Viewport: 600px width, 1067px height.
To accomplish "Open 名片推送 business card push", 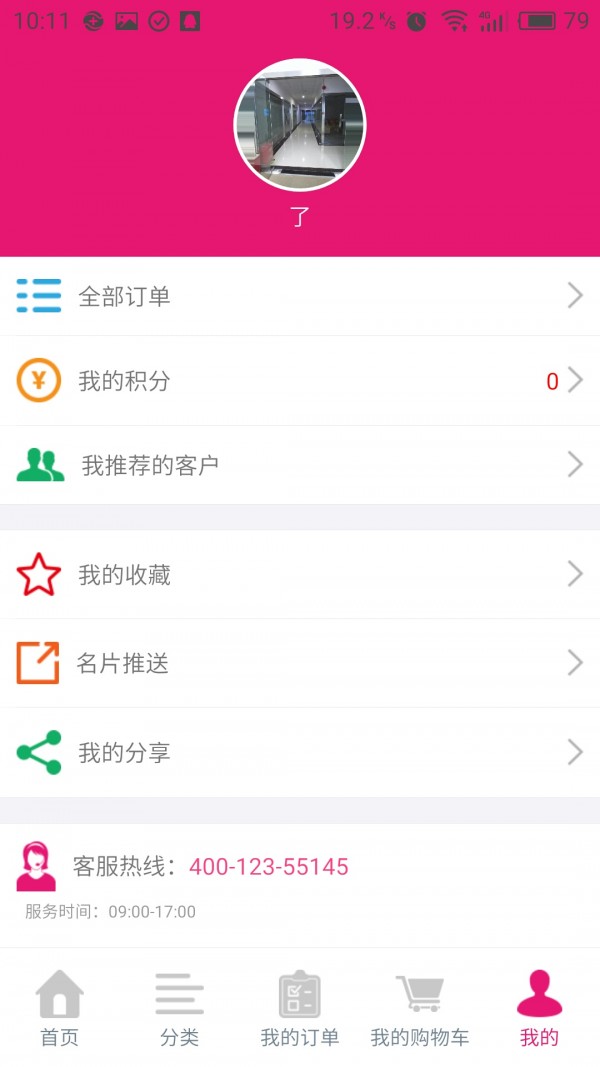I will 300,663.
